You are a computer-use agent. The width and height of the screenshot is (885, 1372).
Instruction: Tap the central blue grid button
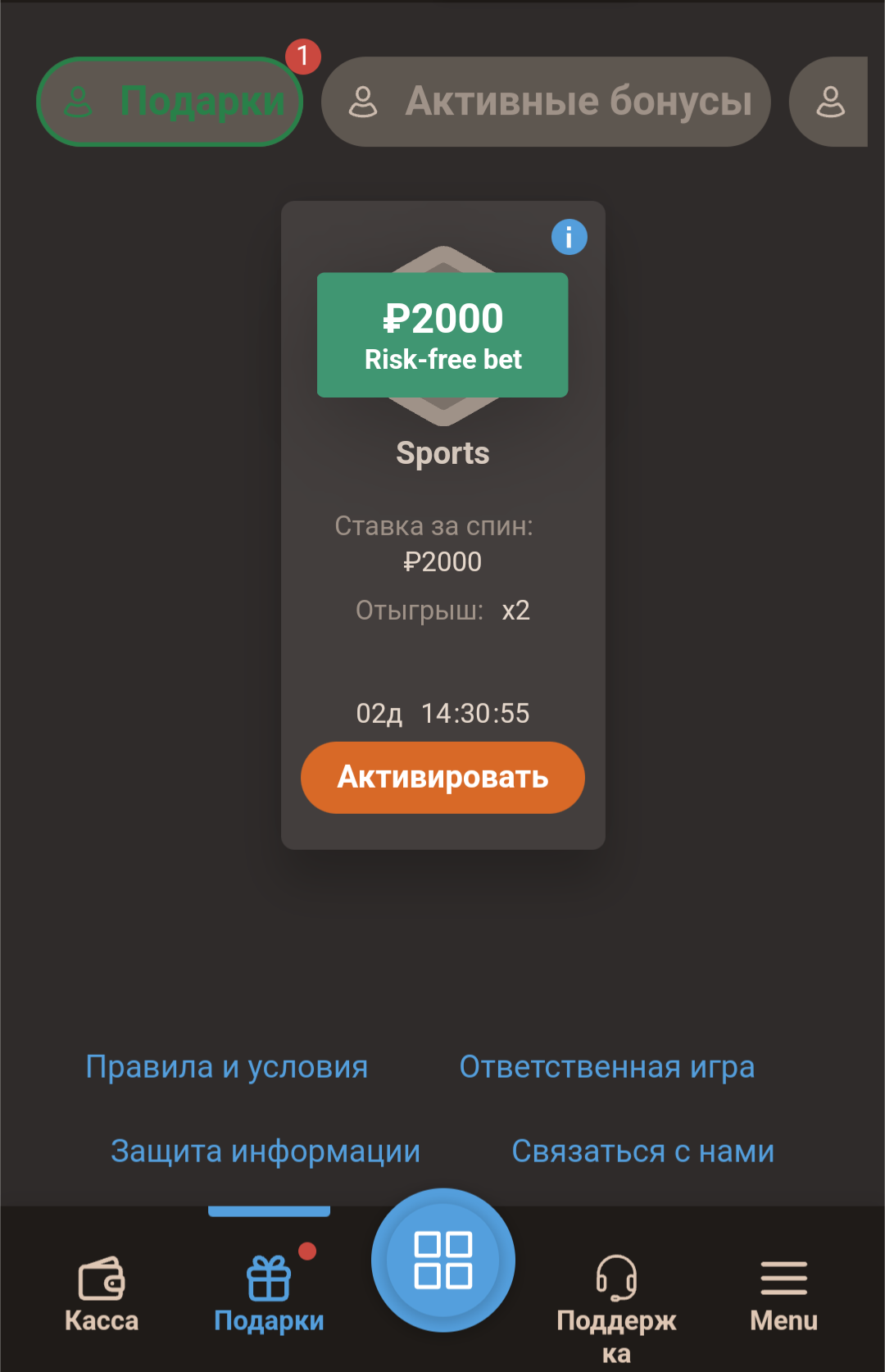(x=443, y=1260)
